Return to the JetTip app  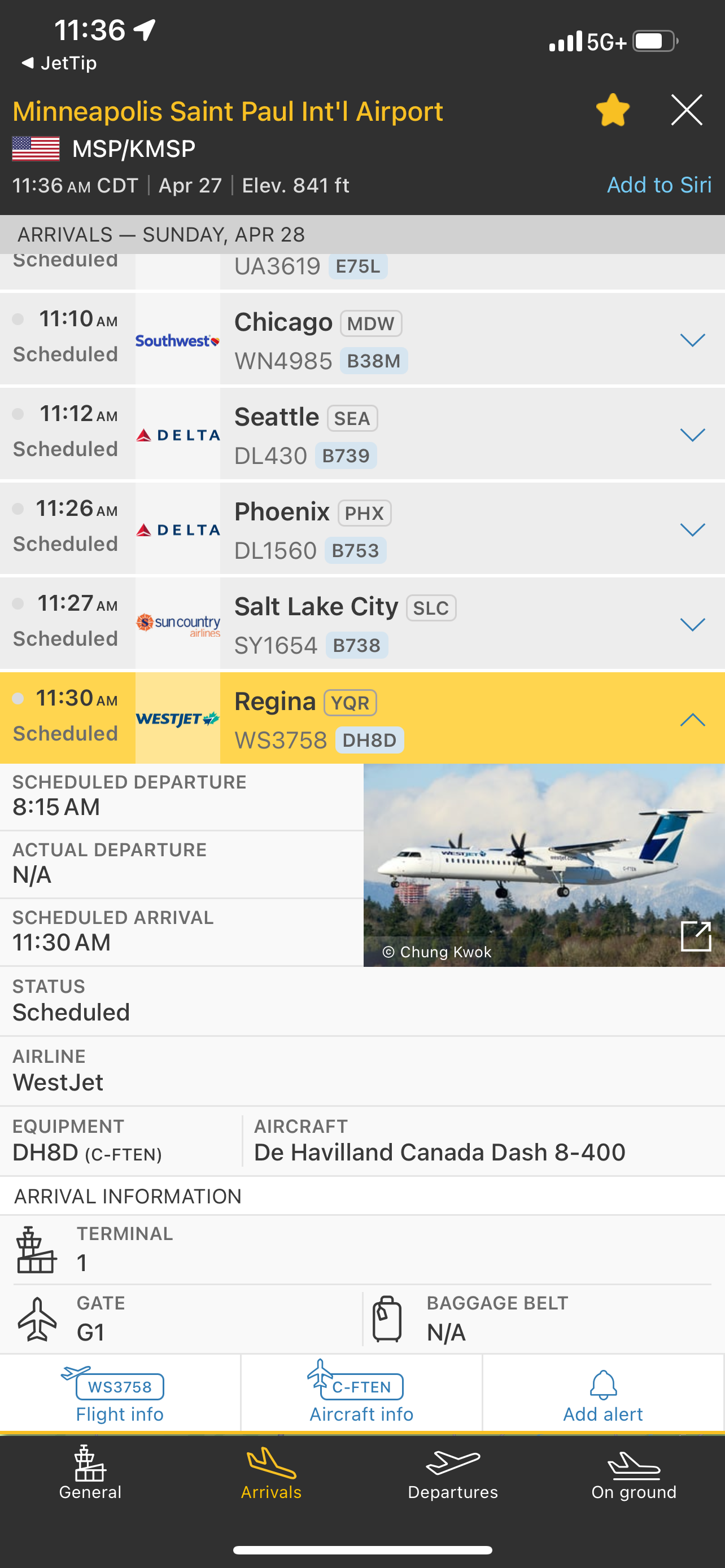[59, 63]
